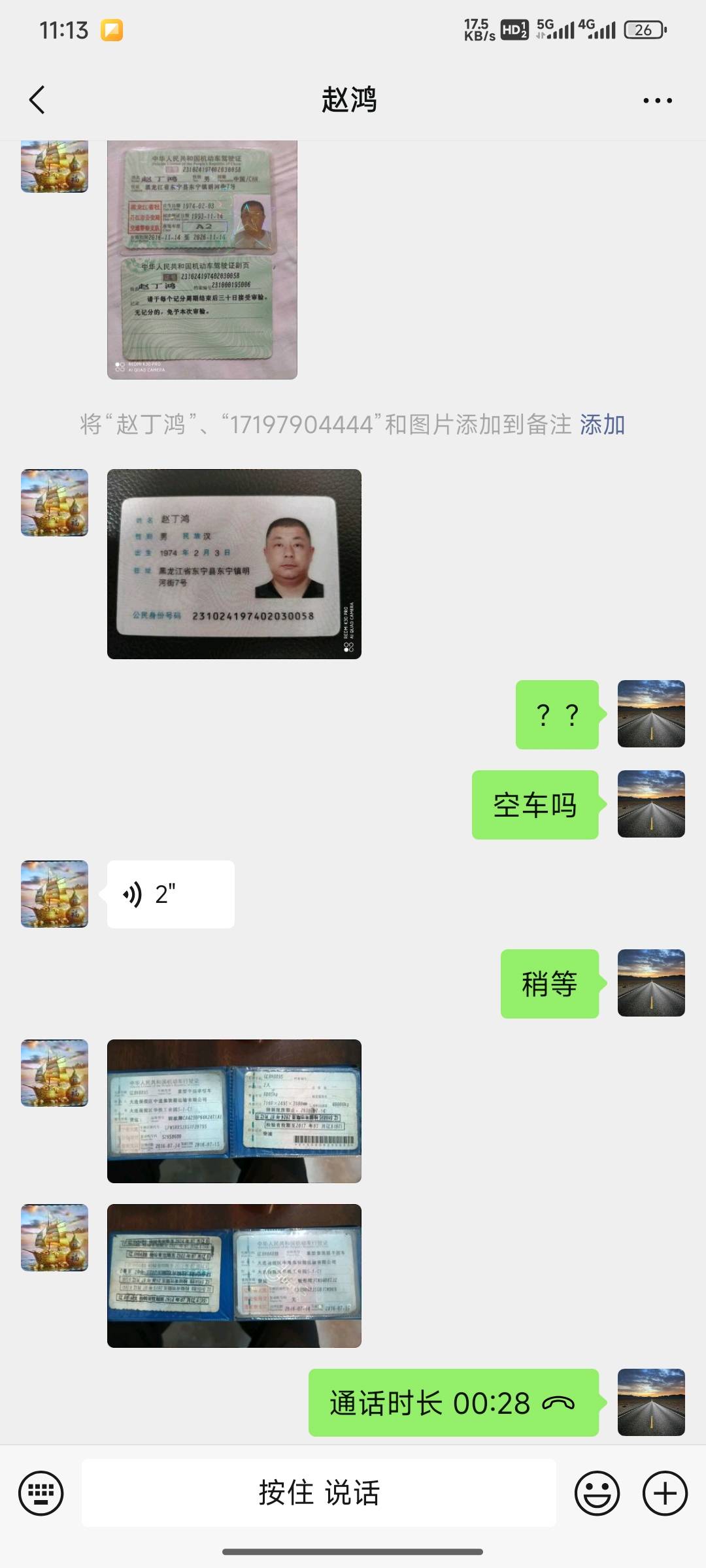View contact avatar next to voice message
The height and width of the screenshot is (1568, 706).
(54, 894)
